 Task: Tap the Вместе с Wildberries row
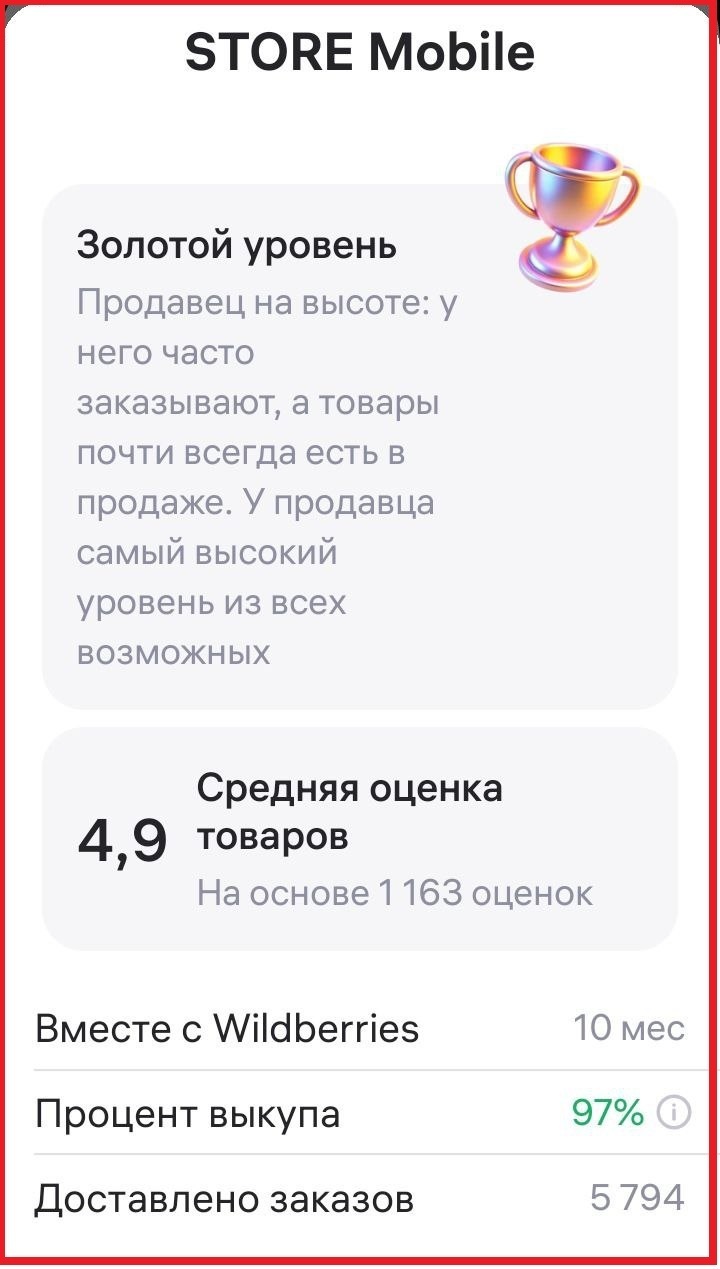[x=360, y=1027]
